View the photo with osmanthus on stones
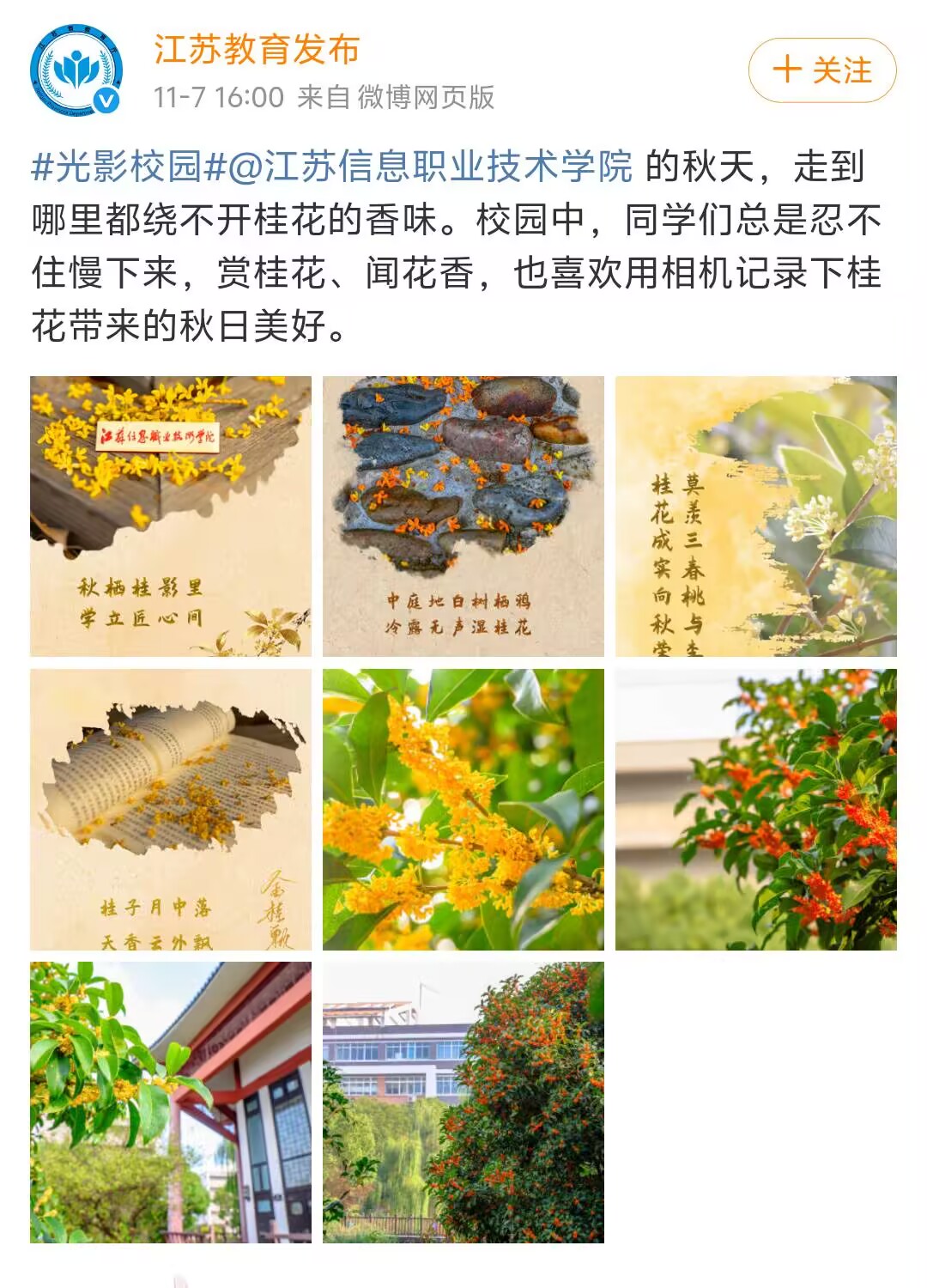The height and width of the screenshot is (1288, 927). tap(463, 516)
